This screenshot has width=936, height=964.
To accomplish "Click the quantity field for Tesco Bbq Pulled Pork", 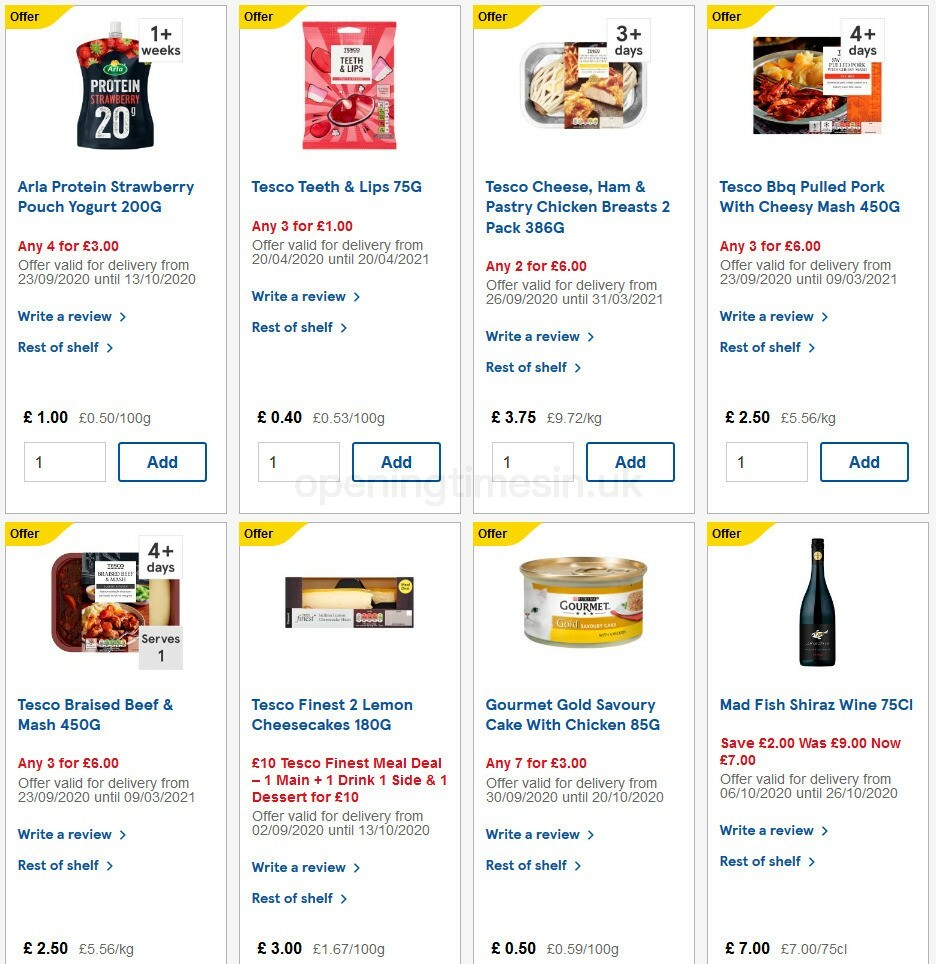I will (766, 462).
